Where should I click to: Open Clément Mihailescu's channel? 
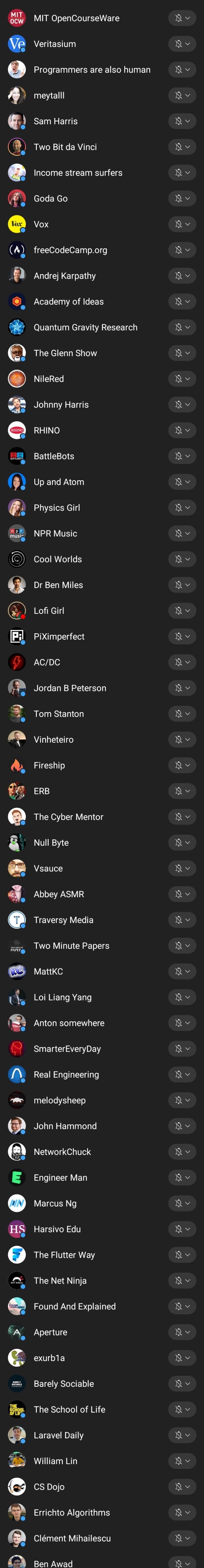[72, 1538]
